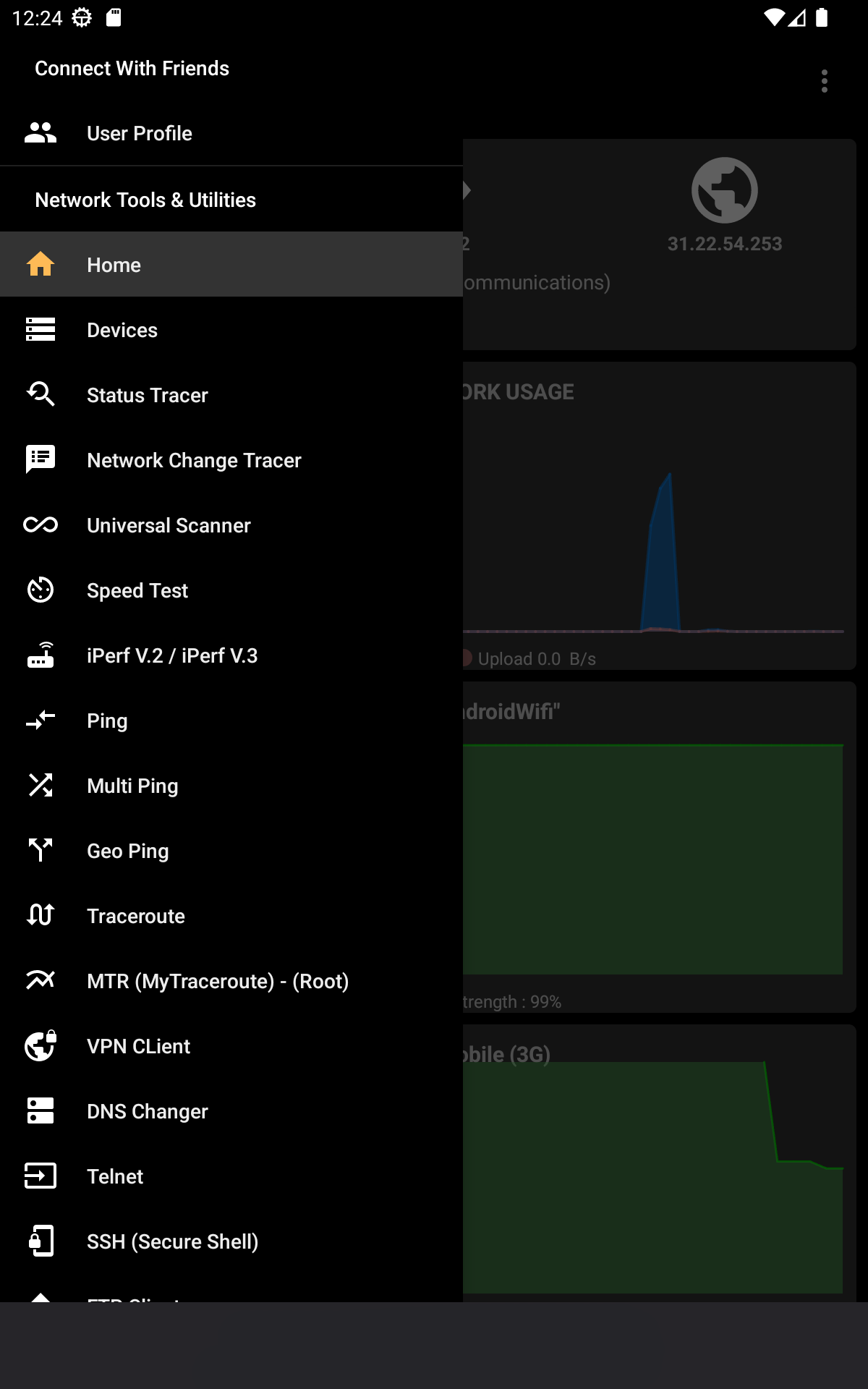This screenshot has height=1389, width=868.
Task: Open the User Profile entry
Action: click(x=231, y=133)
